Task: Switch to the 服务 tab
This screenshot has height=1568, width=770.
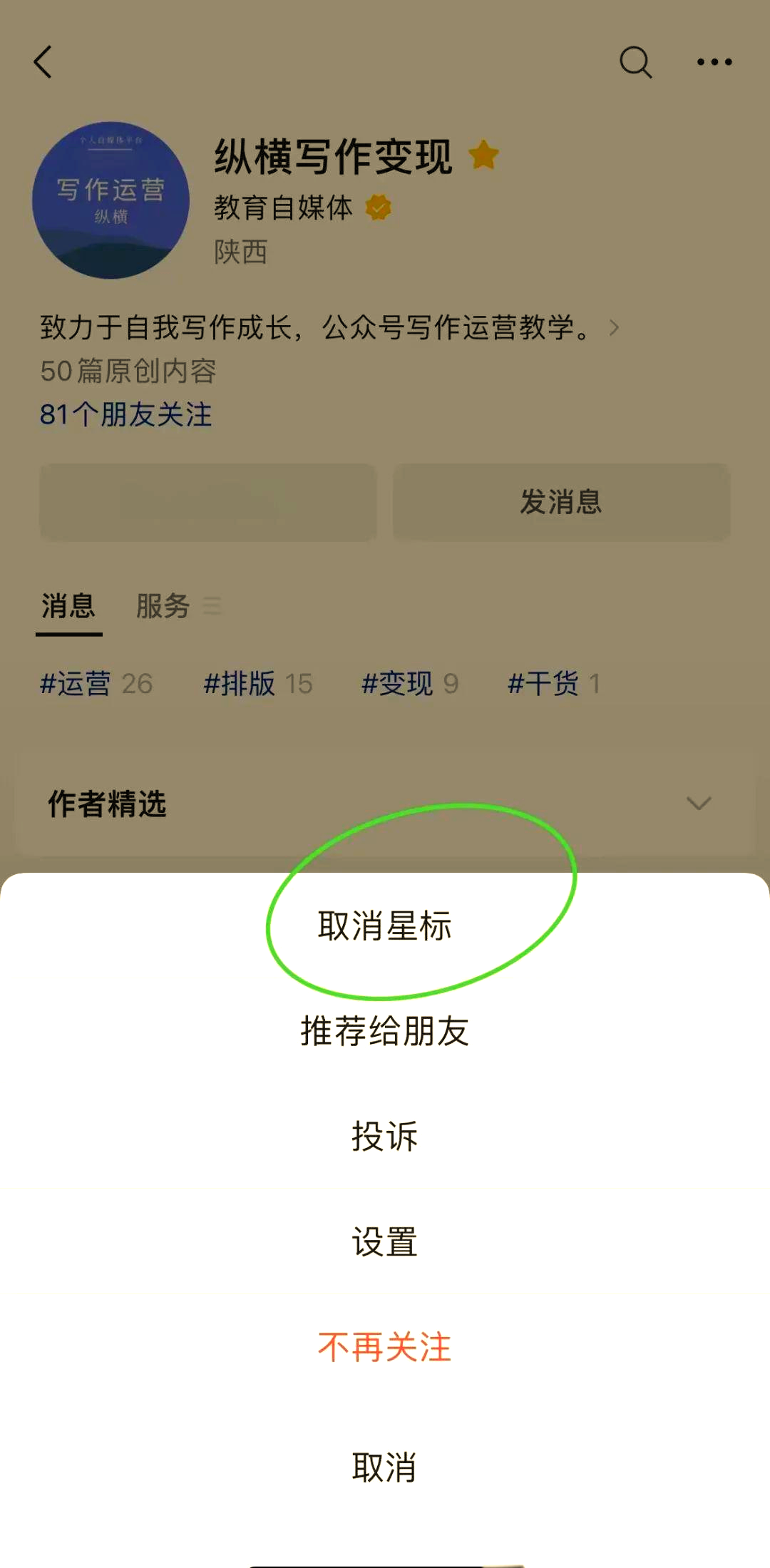Action: tap(163, 606)
